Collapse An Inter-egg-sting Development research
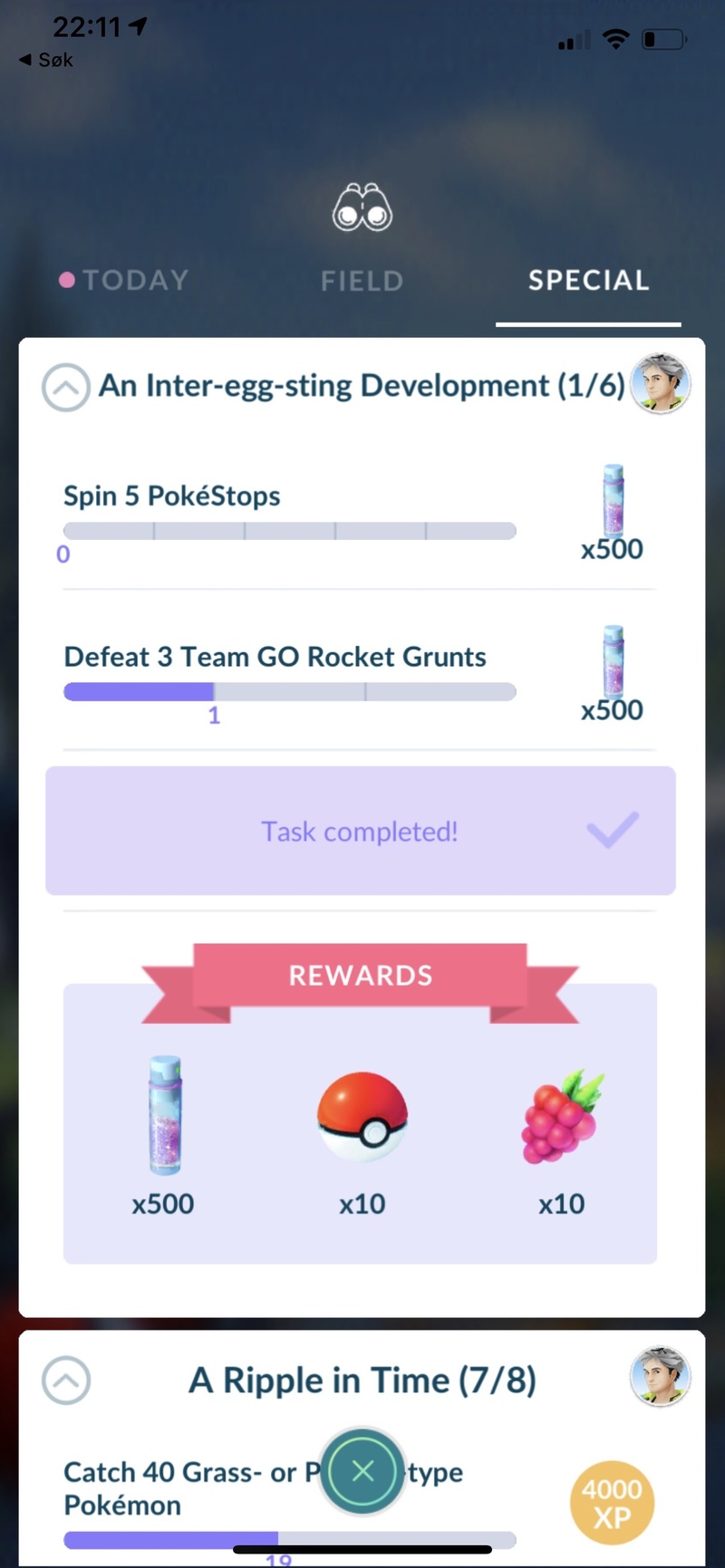 pos(65,387)
